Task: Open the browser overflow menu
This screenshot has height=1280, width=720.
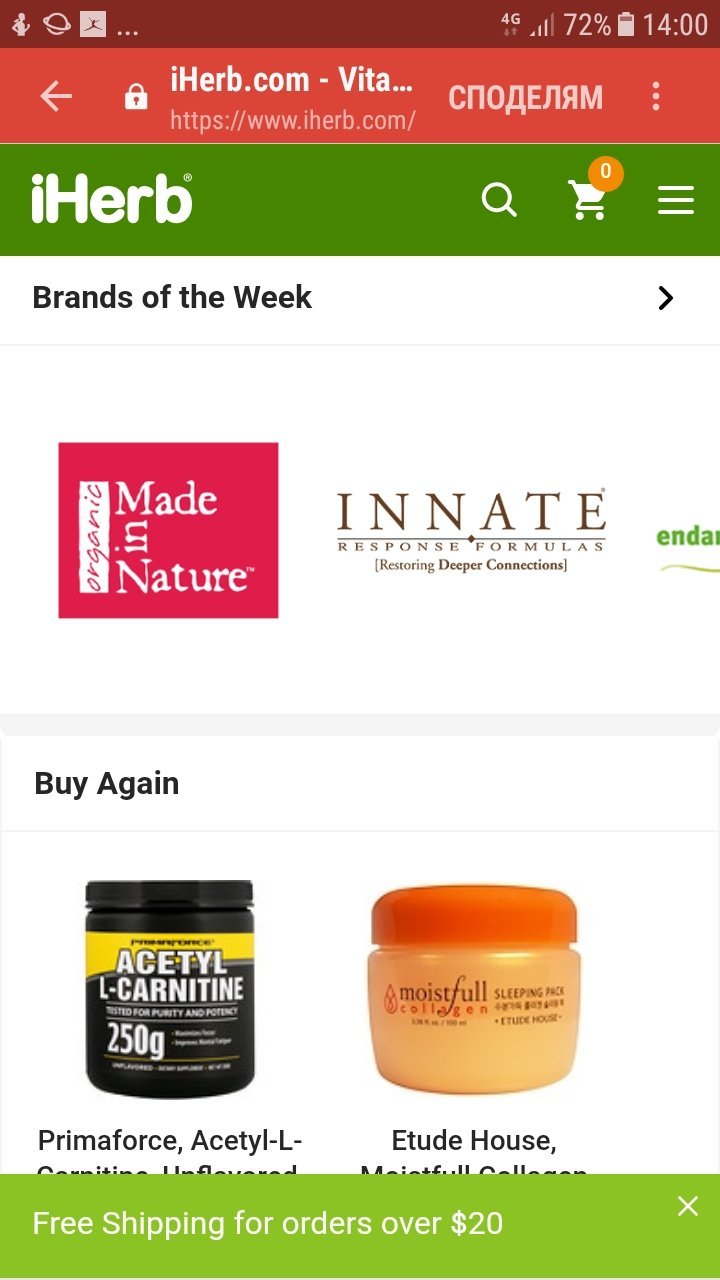Action: [656, 97]
